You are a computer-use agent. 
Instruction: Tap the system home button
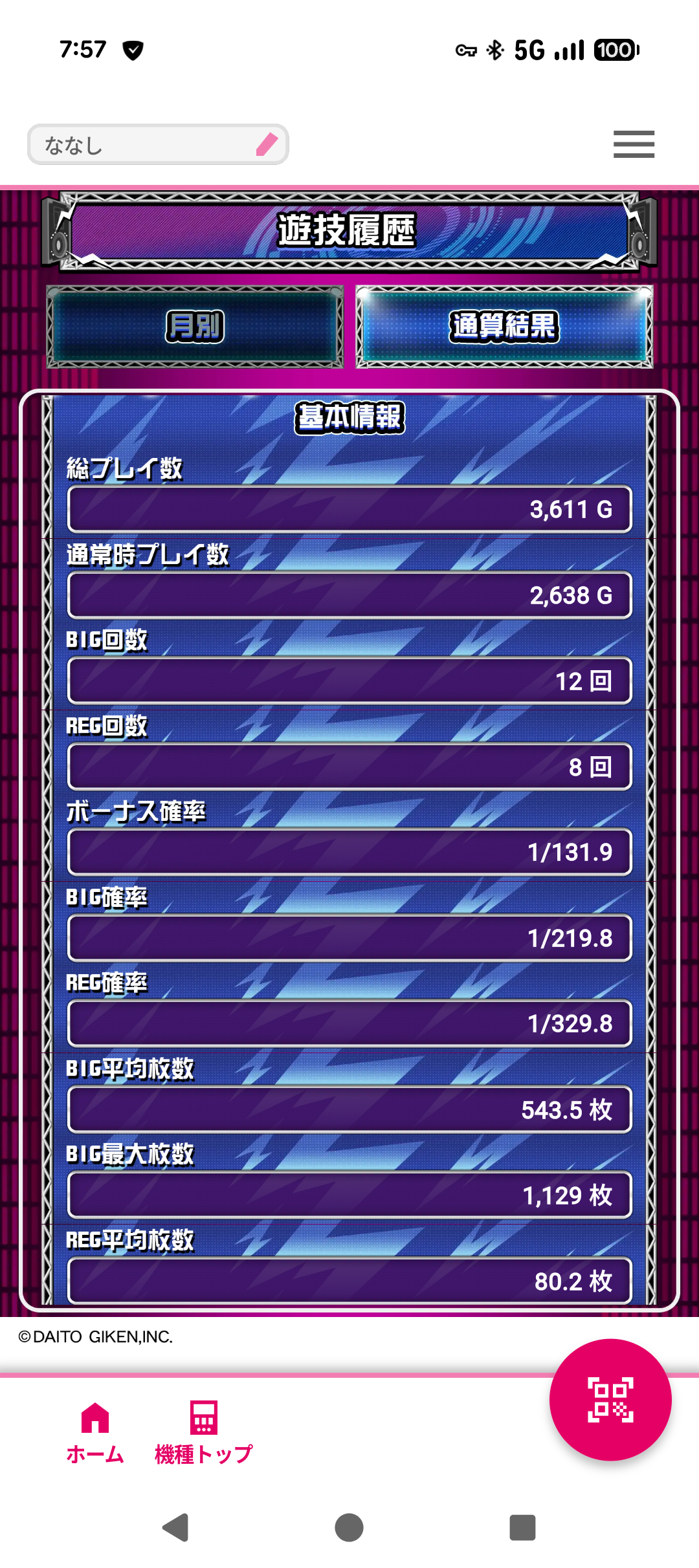[x=349, y=1527]
